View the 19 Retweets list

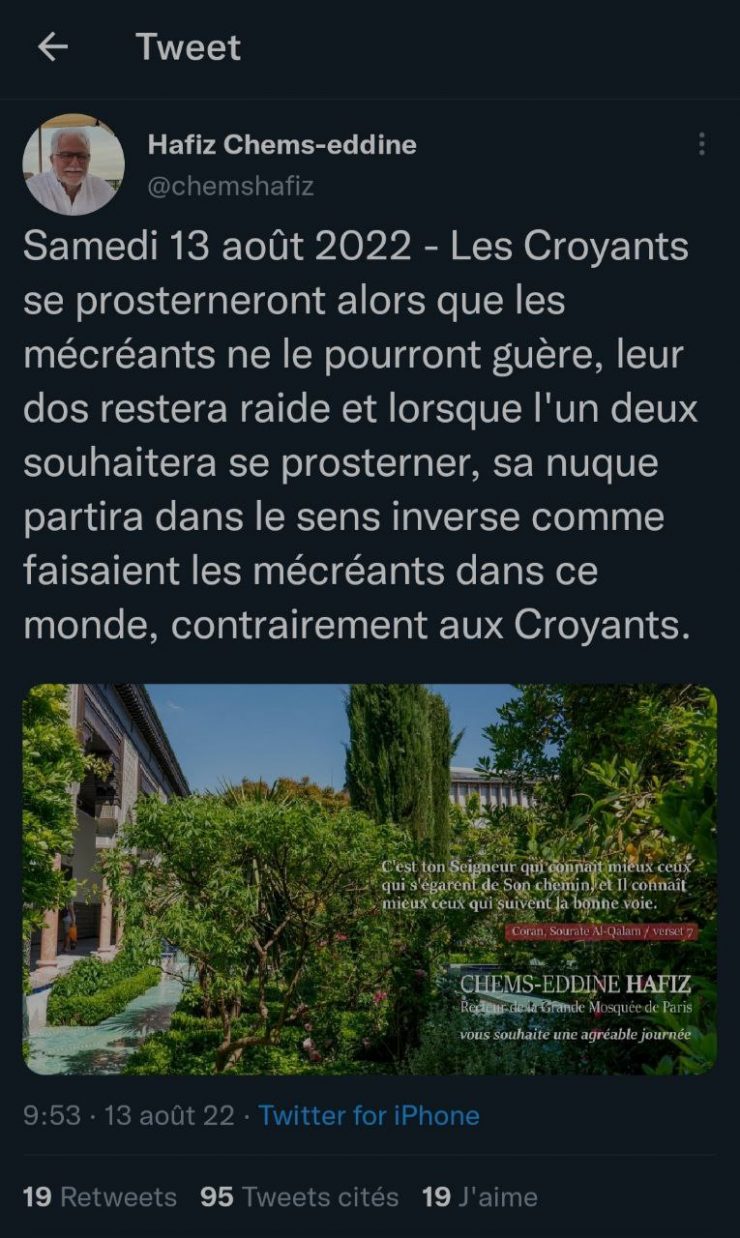tap(100, 1197)
